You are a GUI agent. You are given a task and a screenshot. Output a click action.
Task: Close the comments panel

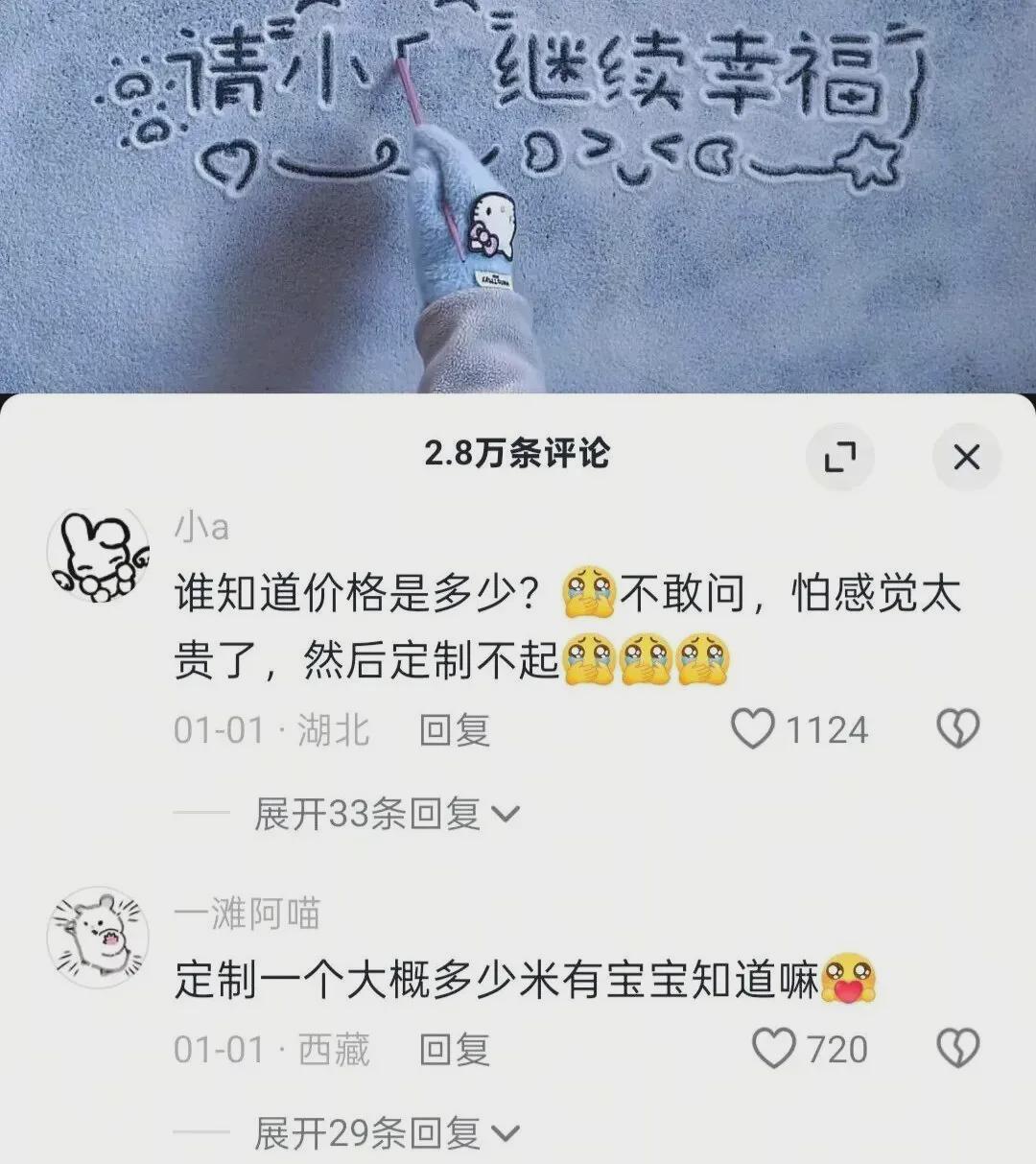[x=966, y=457]
